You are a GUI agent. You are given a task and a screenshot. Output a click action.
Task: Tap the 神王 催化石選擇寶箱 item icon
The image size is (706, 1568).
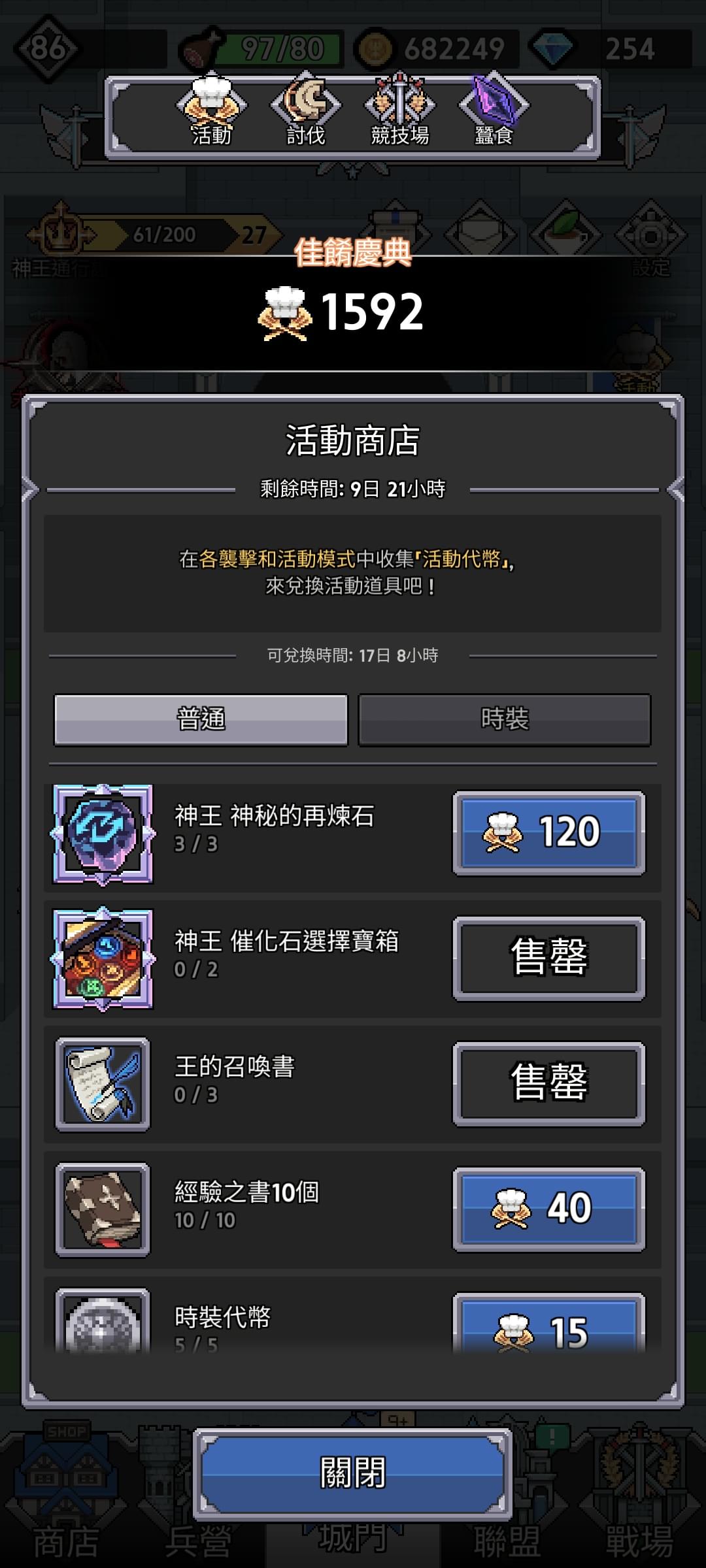[x=103, y=958]
